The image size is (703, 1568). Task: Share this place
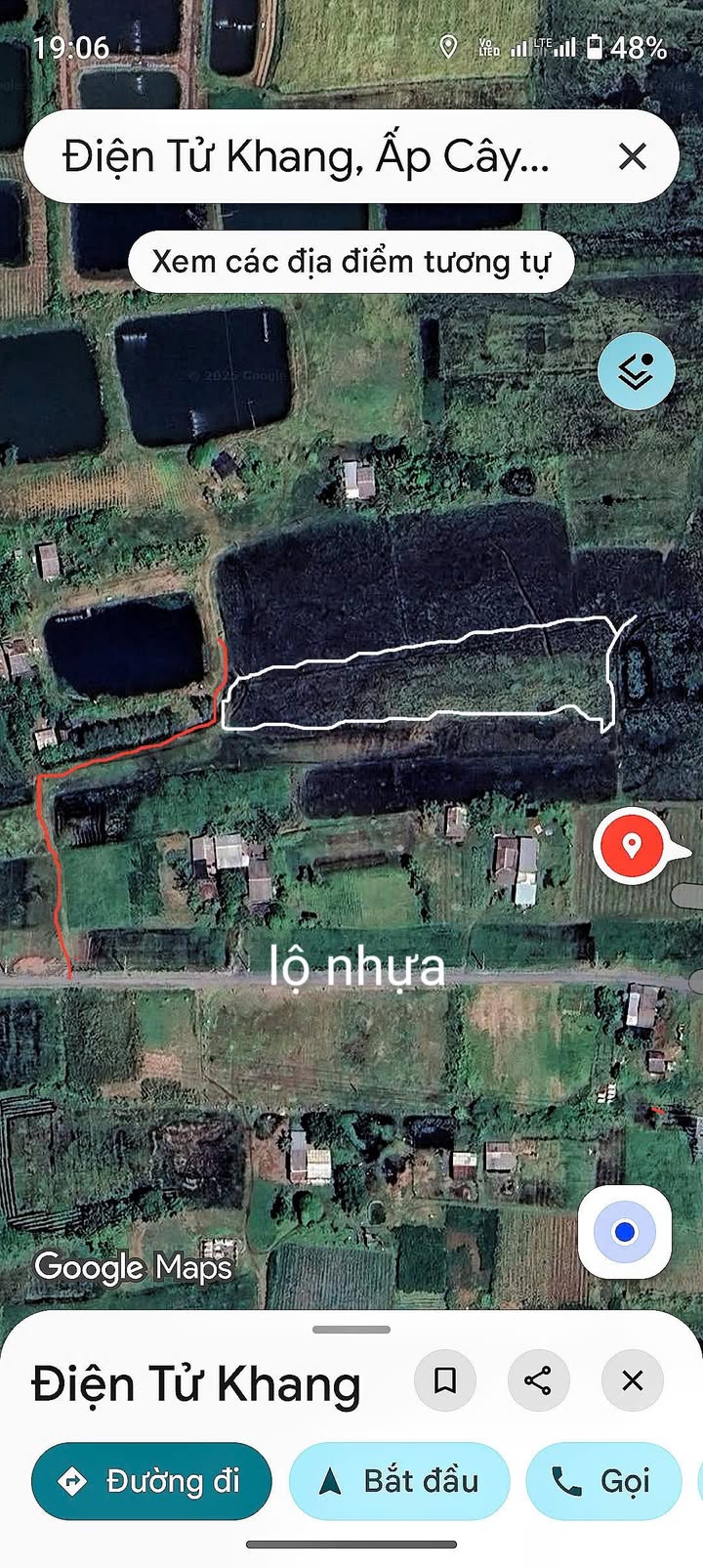[539, 1380]
